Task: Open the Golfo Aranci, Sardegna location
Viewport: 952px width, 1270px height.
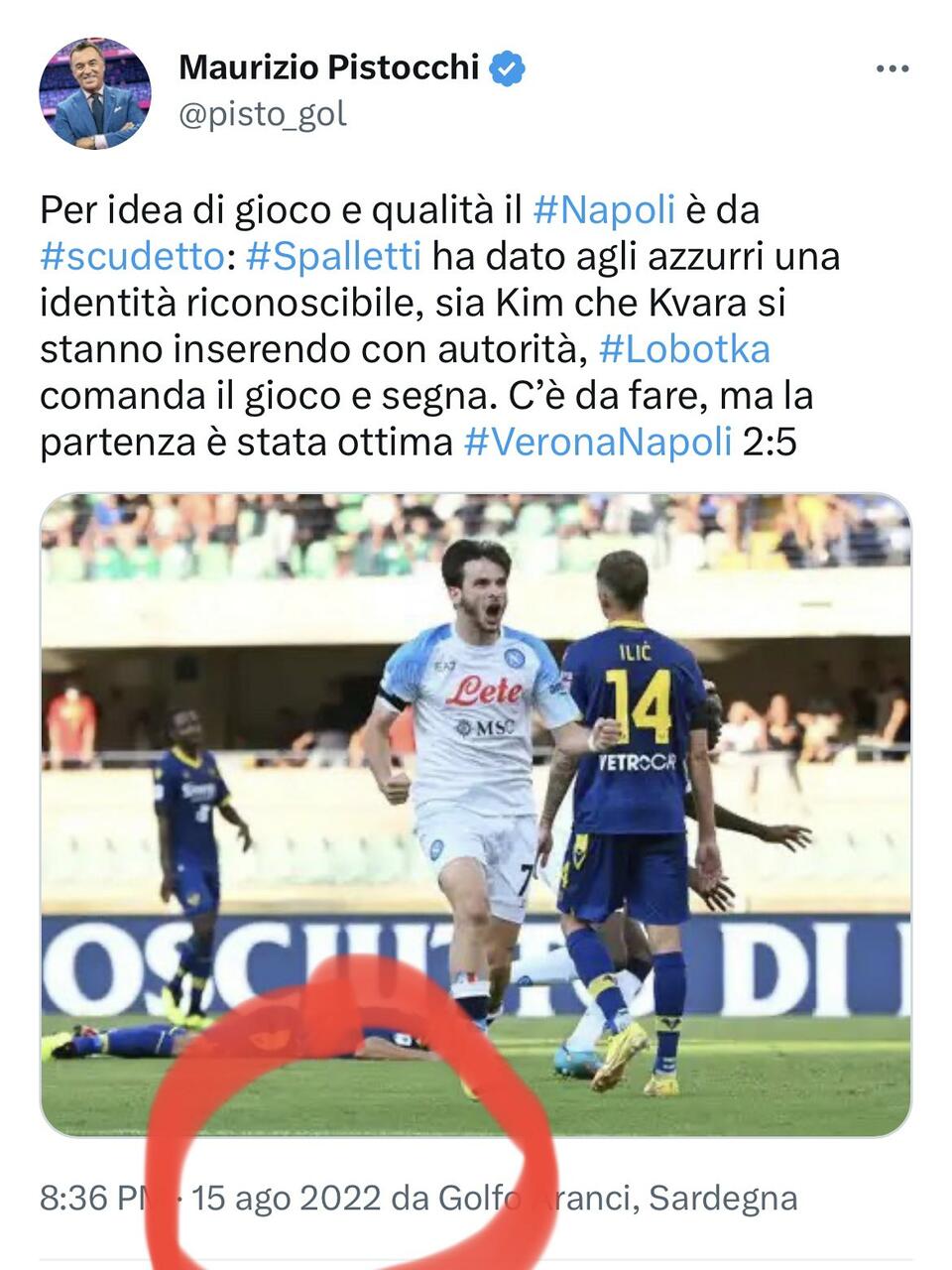Action: 617,1198
